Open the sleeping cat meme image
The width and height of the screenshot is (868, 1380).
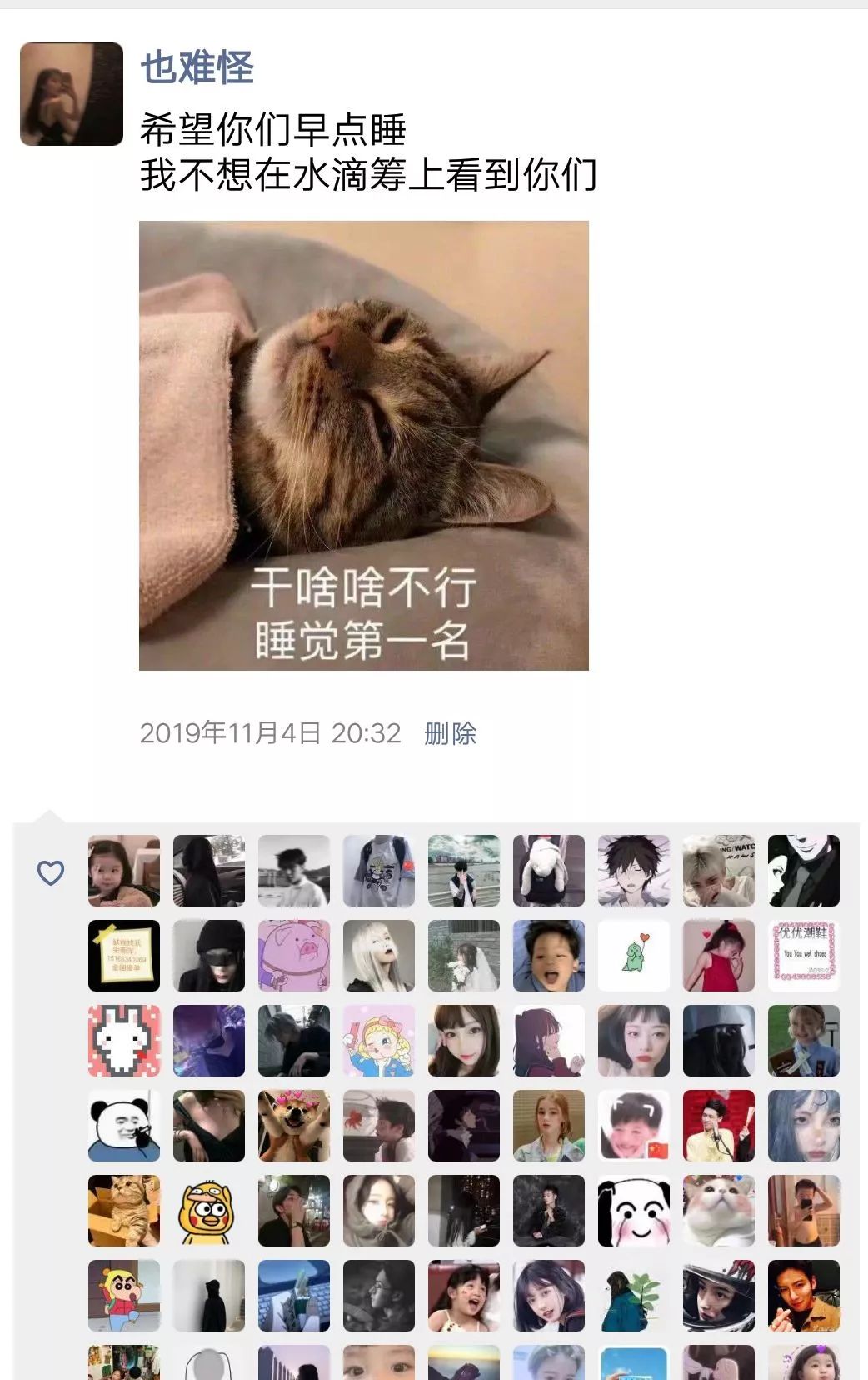pos(364,445)
